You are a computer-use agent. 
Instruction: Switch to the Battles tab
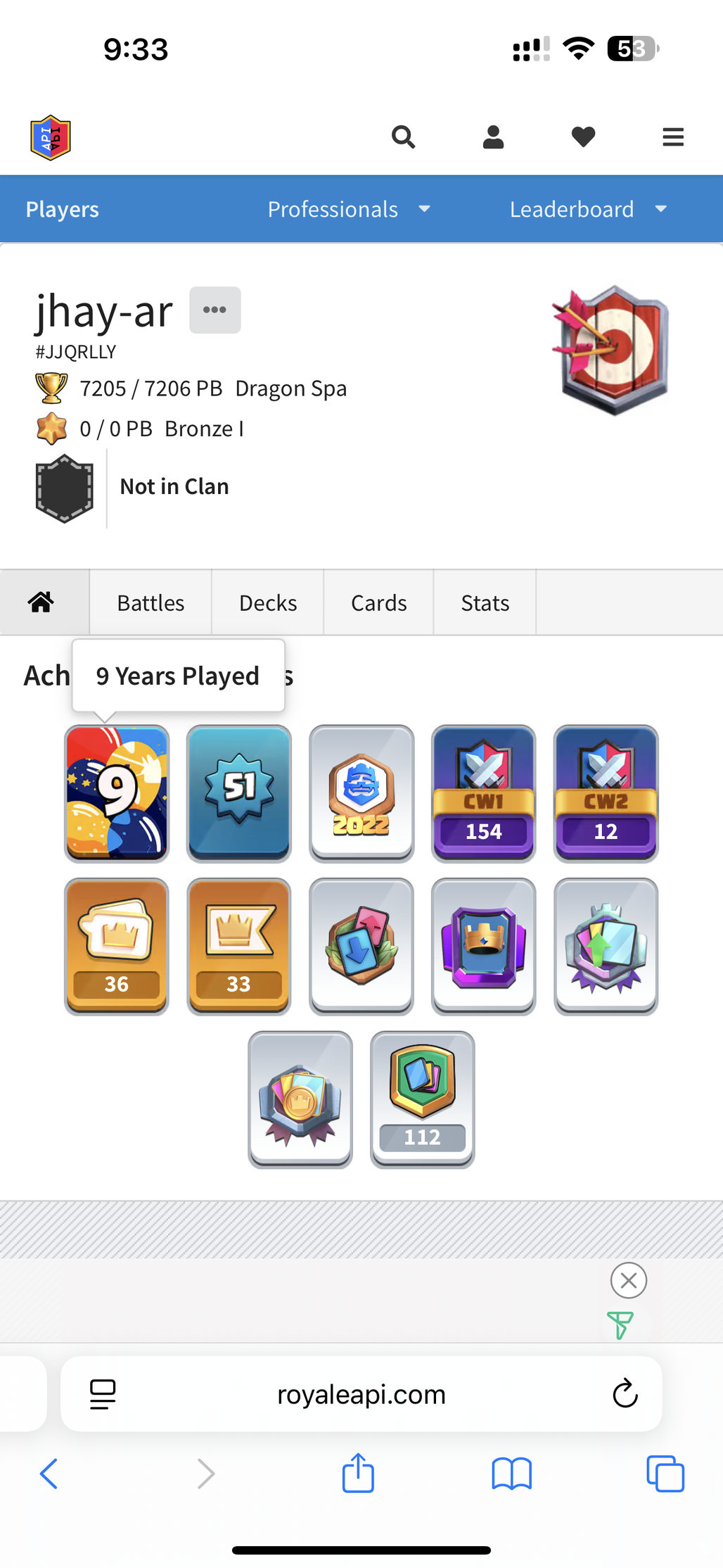[x=151, y=602]
